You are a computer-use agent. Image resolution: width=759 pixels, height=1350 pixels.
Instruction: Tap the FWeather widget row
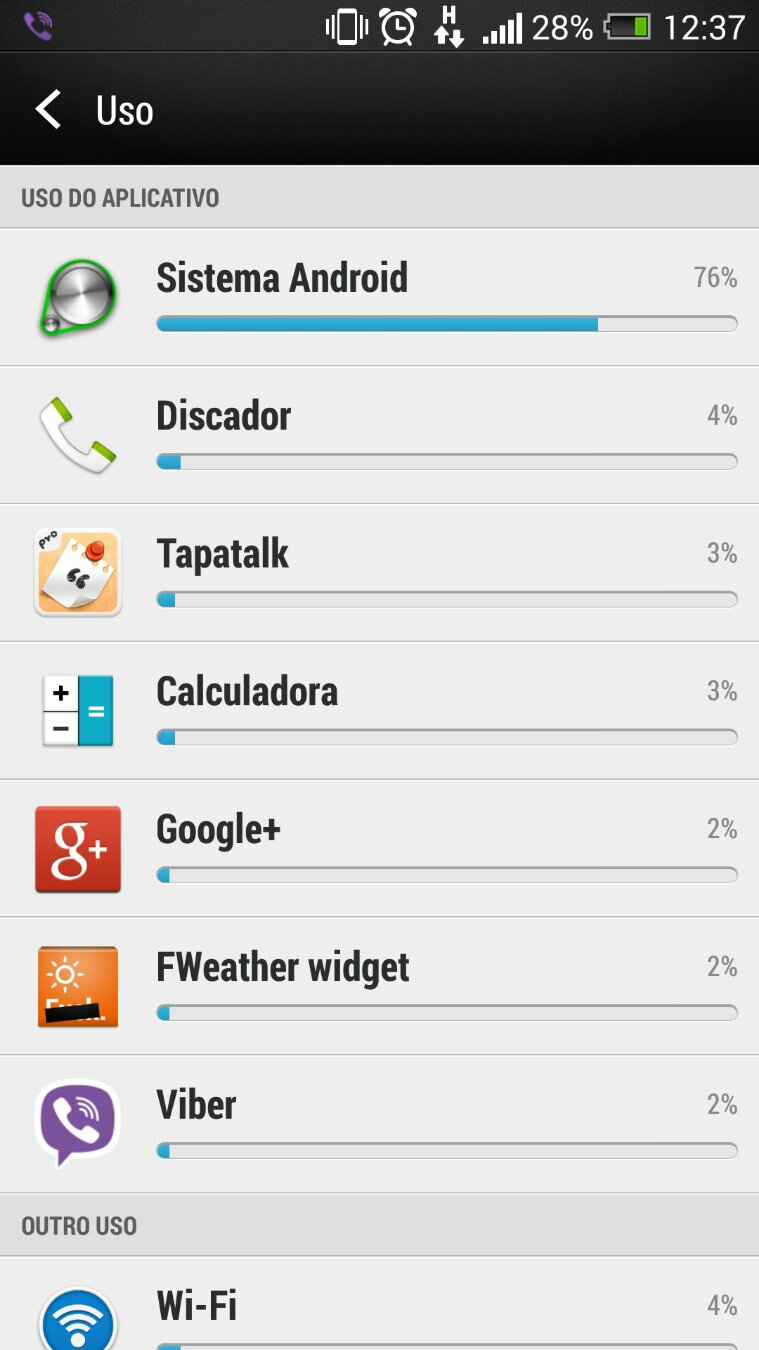[x=379, y=987]
